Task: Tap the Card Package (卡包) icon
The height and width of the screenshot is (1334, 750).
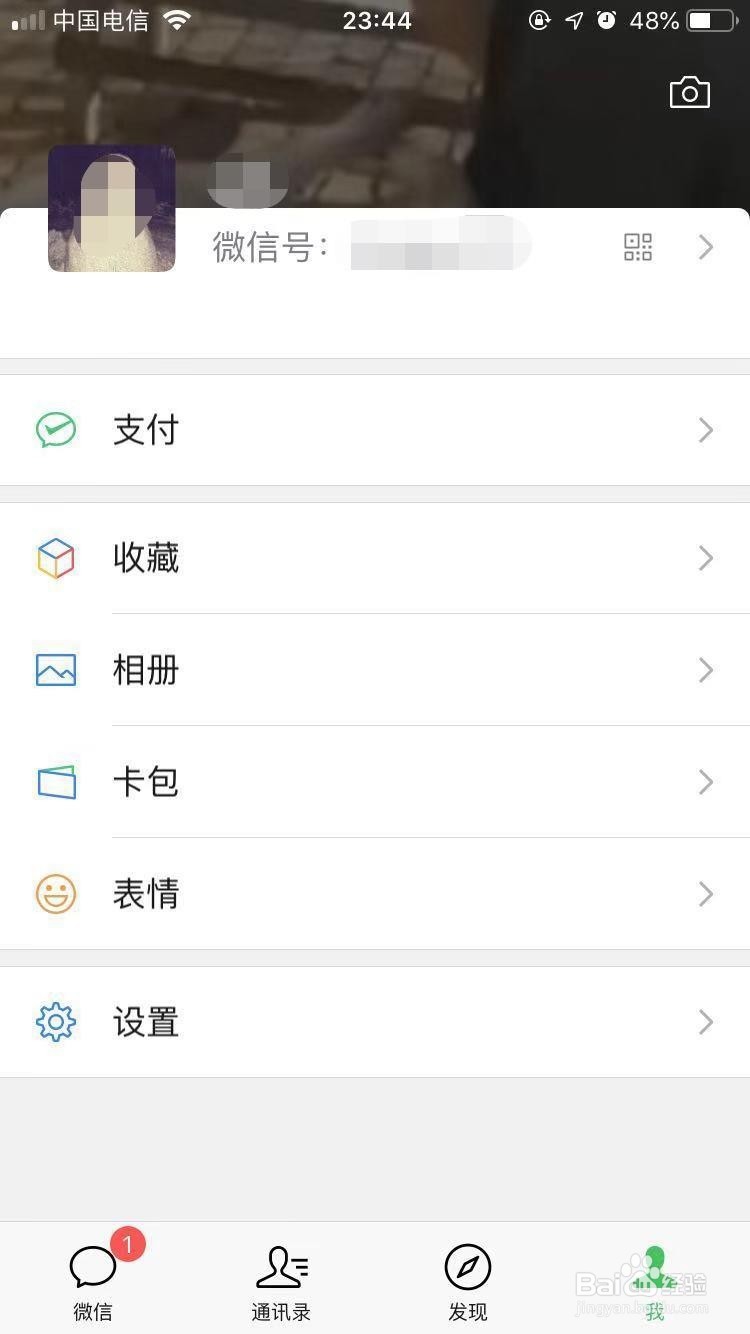Action: coord(55,782)
